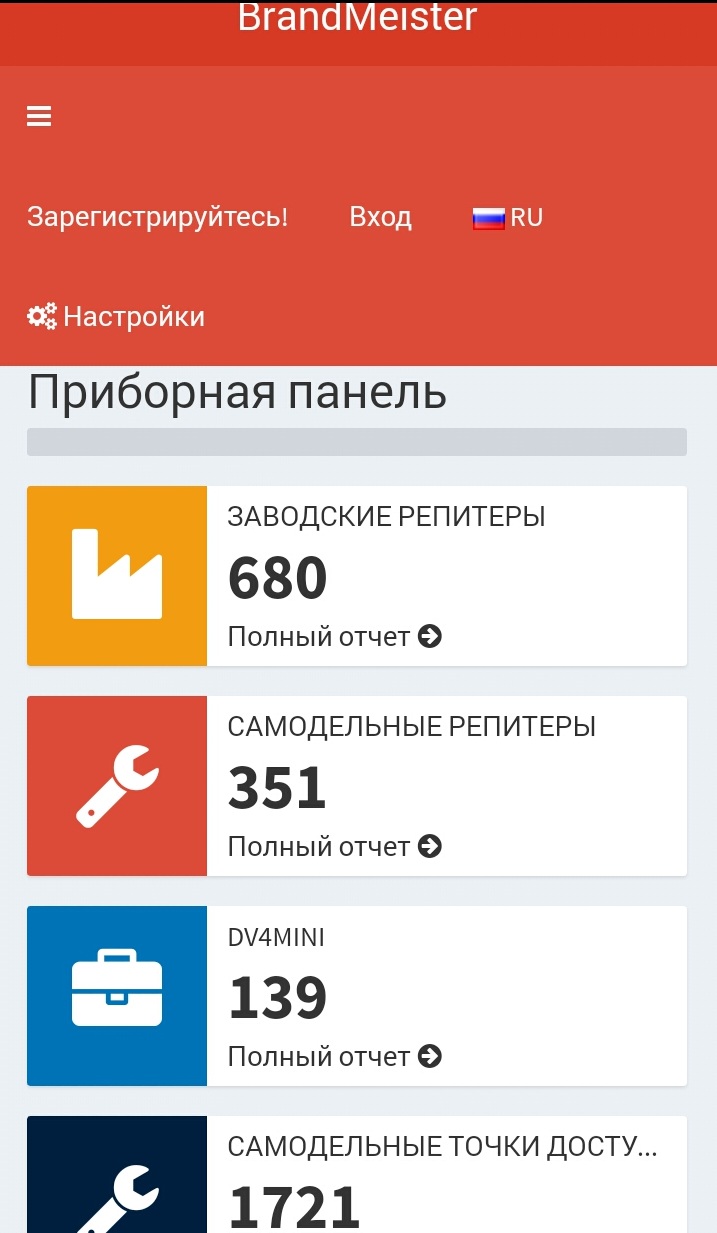Open the RU language selector
Image resolution: width=717 pixels, height=1233 pixels.
[508, 217]
